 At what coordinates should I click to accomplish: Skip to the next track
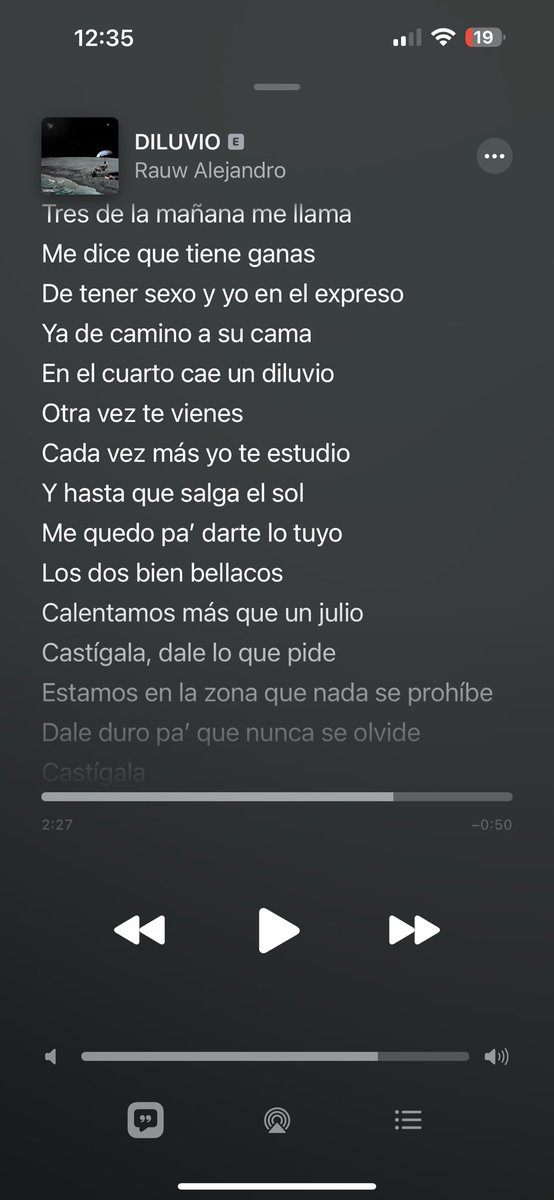click(414, 930)
